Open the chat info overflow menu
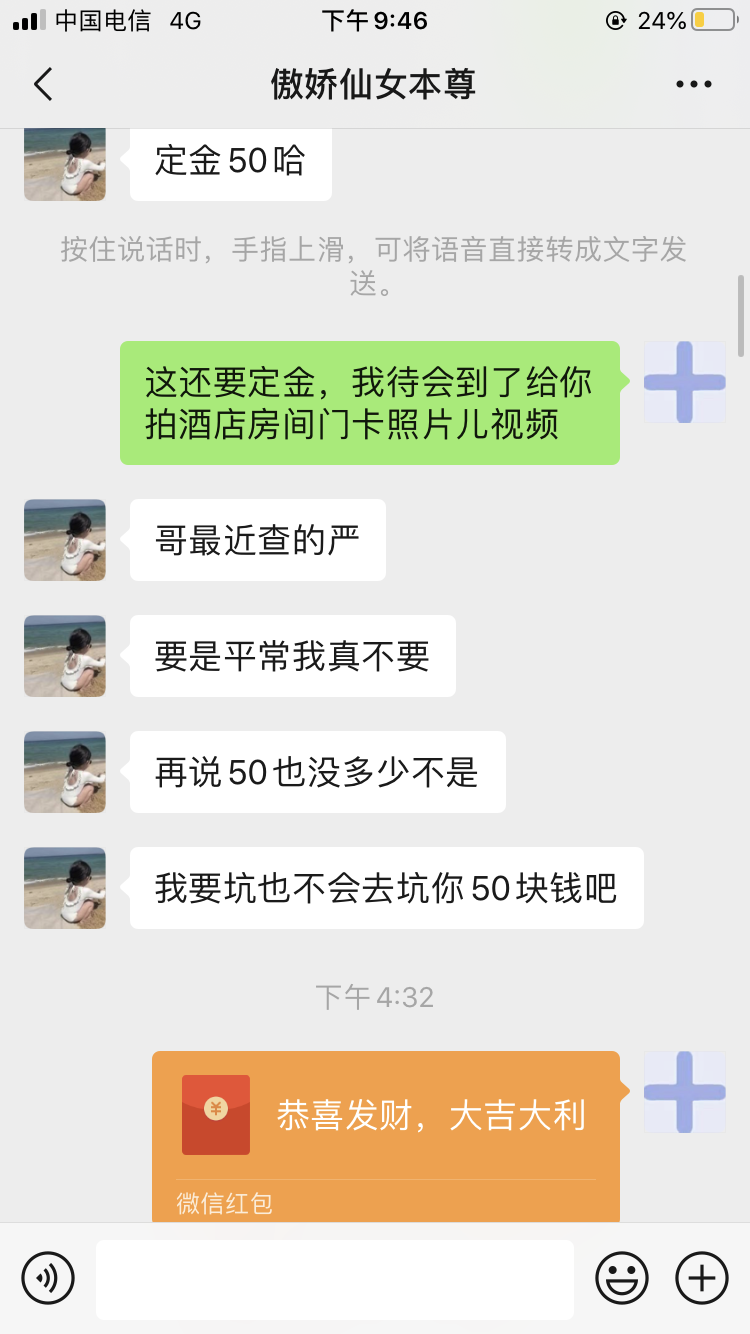750x1334 pixels. 693,85
